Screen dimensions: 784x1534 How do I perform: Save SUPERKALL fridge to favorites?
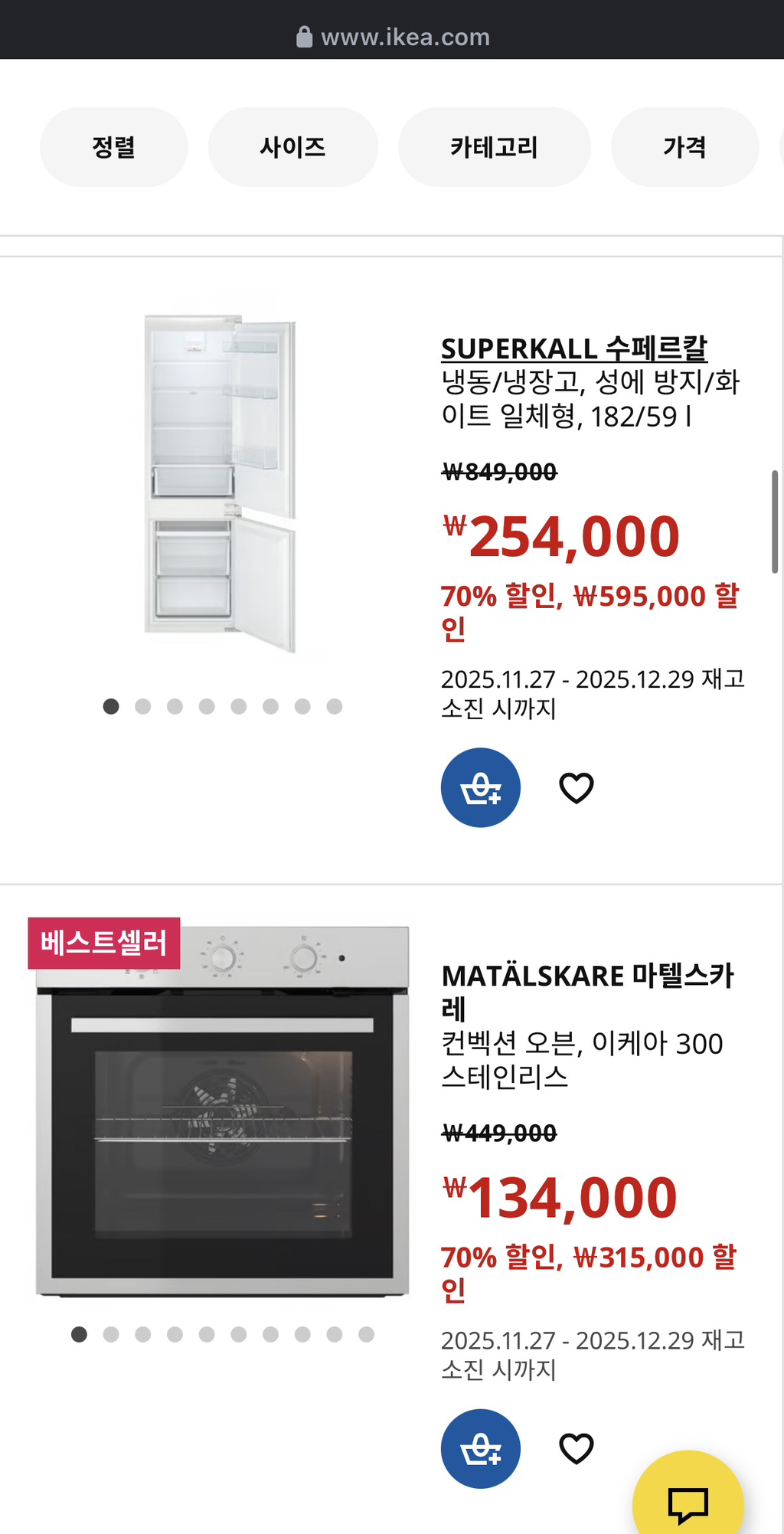tap(577, 788)
